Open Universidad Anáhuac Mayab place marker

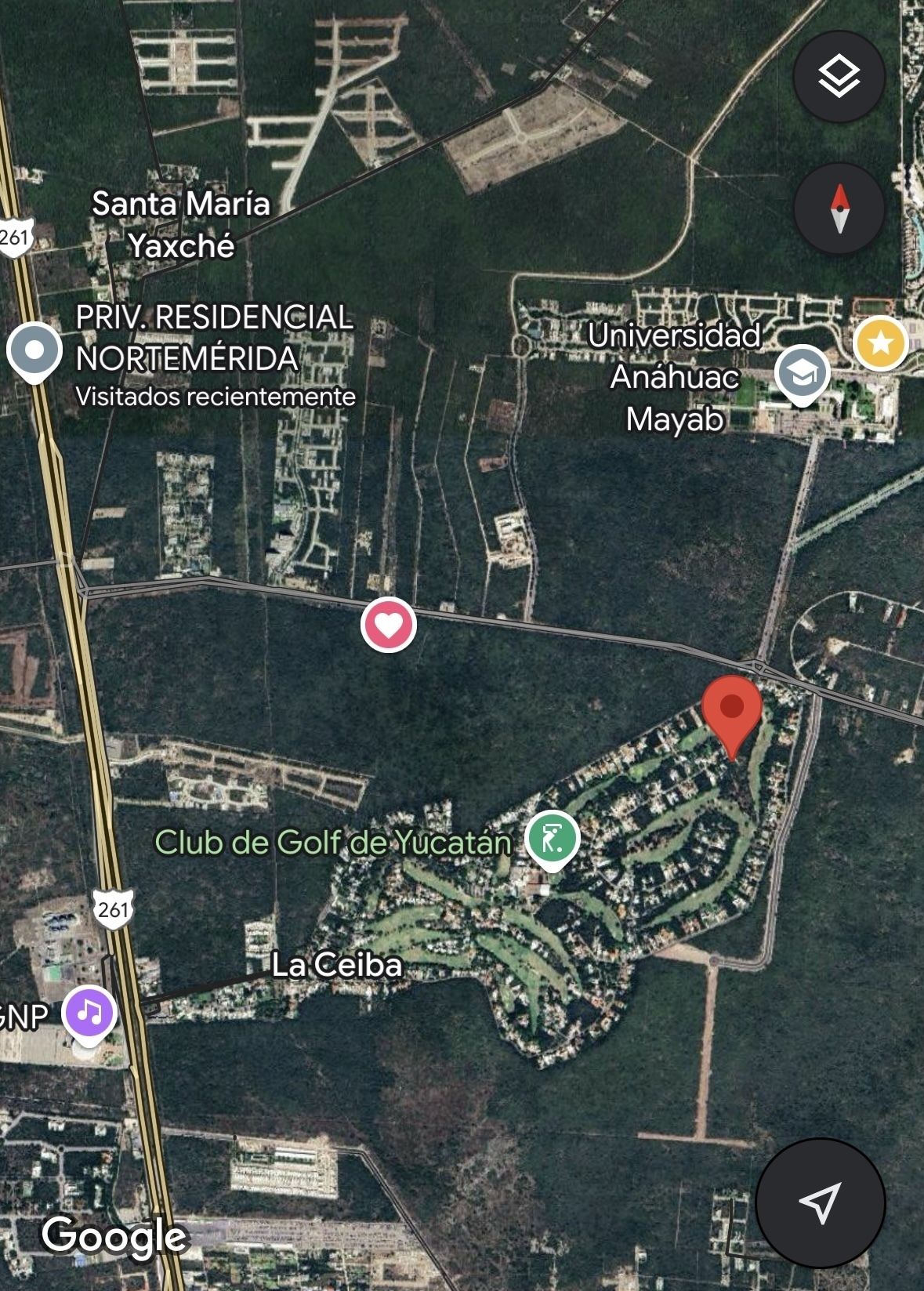pyautogui.click(x=801, y=374)
